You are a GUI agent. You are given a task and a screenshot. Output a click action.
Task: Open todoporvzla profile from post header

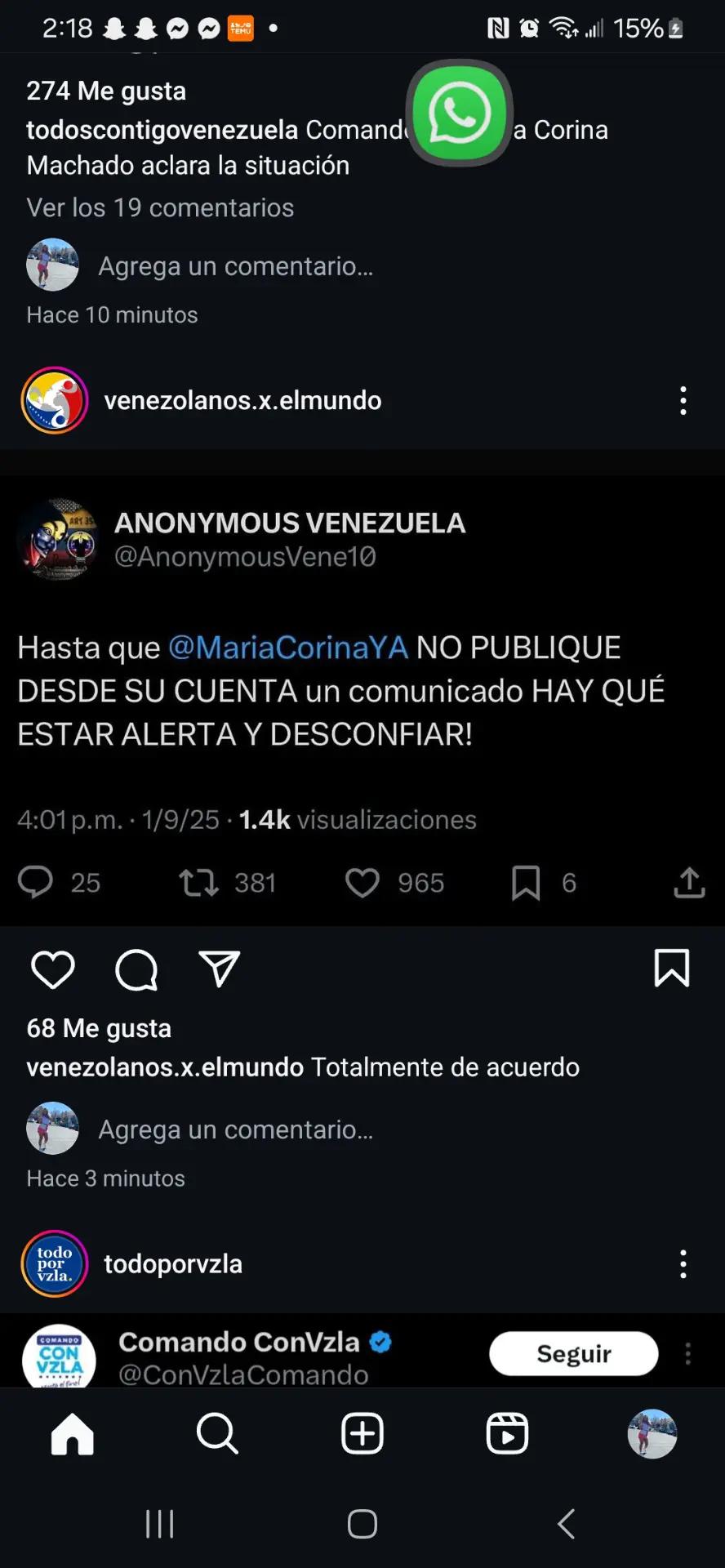coord(172,1264)
